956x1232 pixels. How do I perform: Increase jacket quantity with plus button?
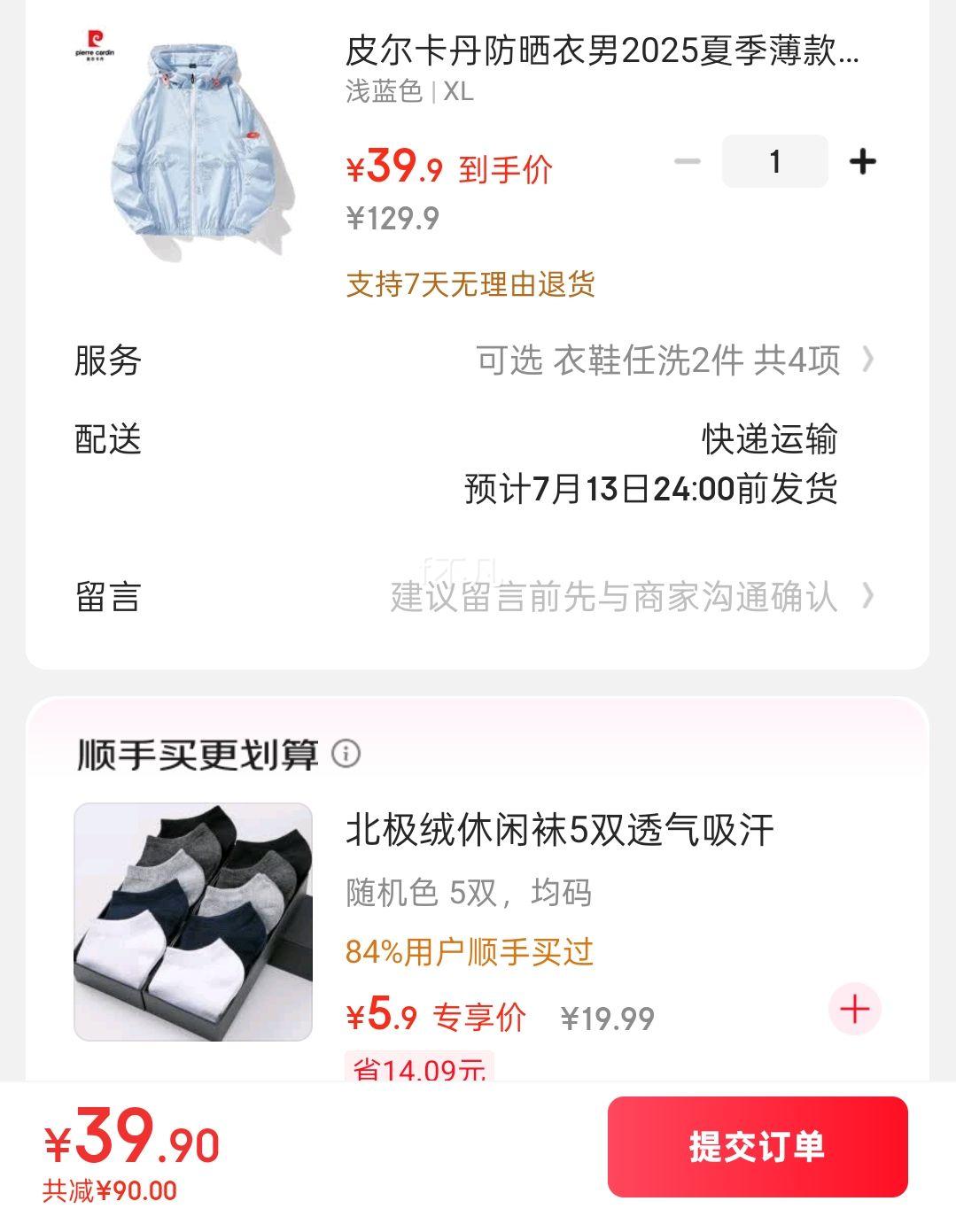coord(862,162)
